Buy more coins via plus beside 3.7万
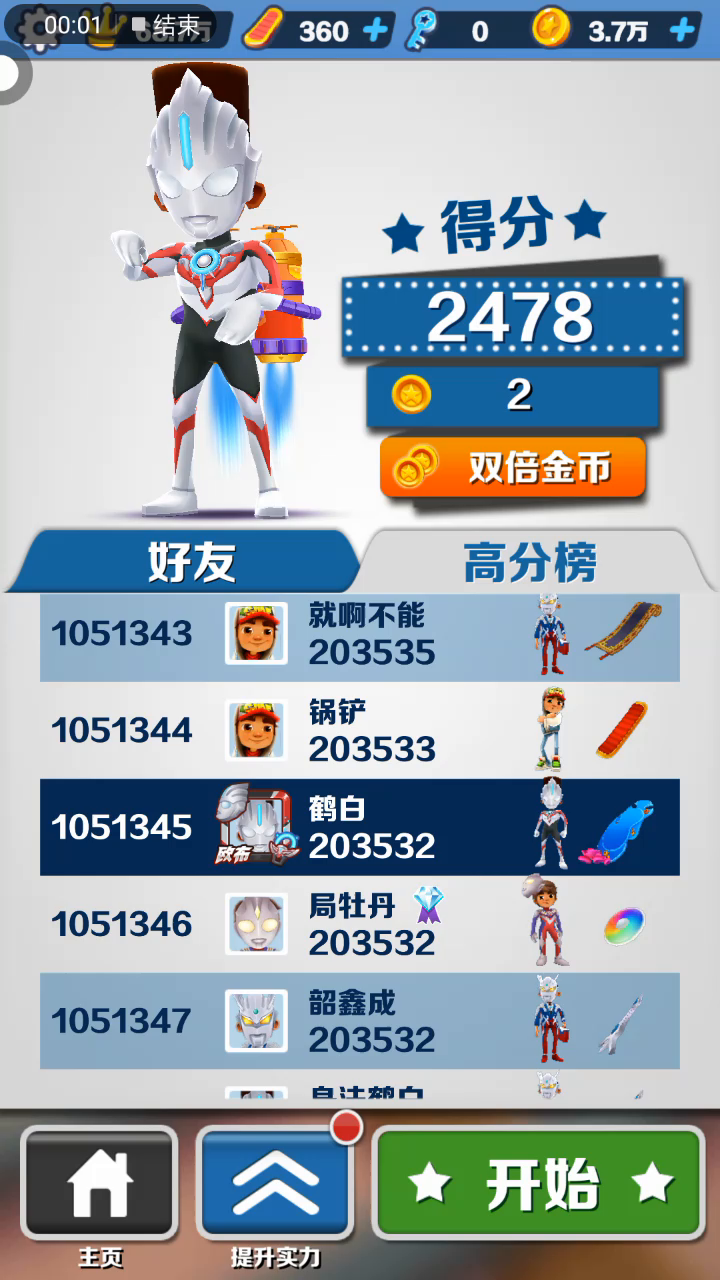Image resolution: width=720 pixels, height=1280 pixels. (683, 30)
